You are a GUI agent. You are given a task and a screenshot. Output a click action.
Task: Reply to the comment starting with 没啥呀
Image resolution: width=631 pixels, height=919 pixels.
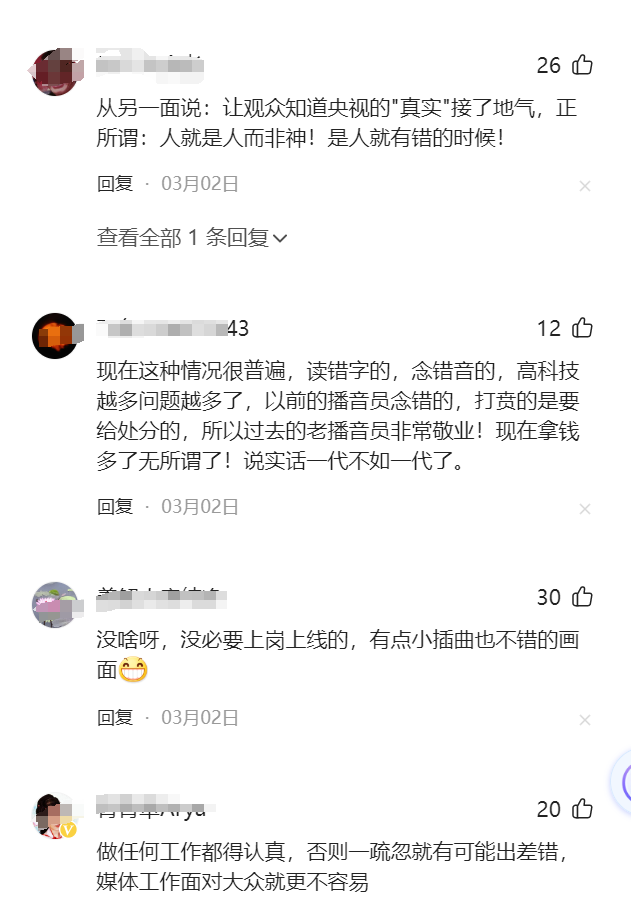click(x=115, y=718)
